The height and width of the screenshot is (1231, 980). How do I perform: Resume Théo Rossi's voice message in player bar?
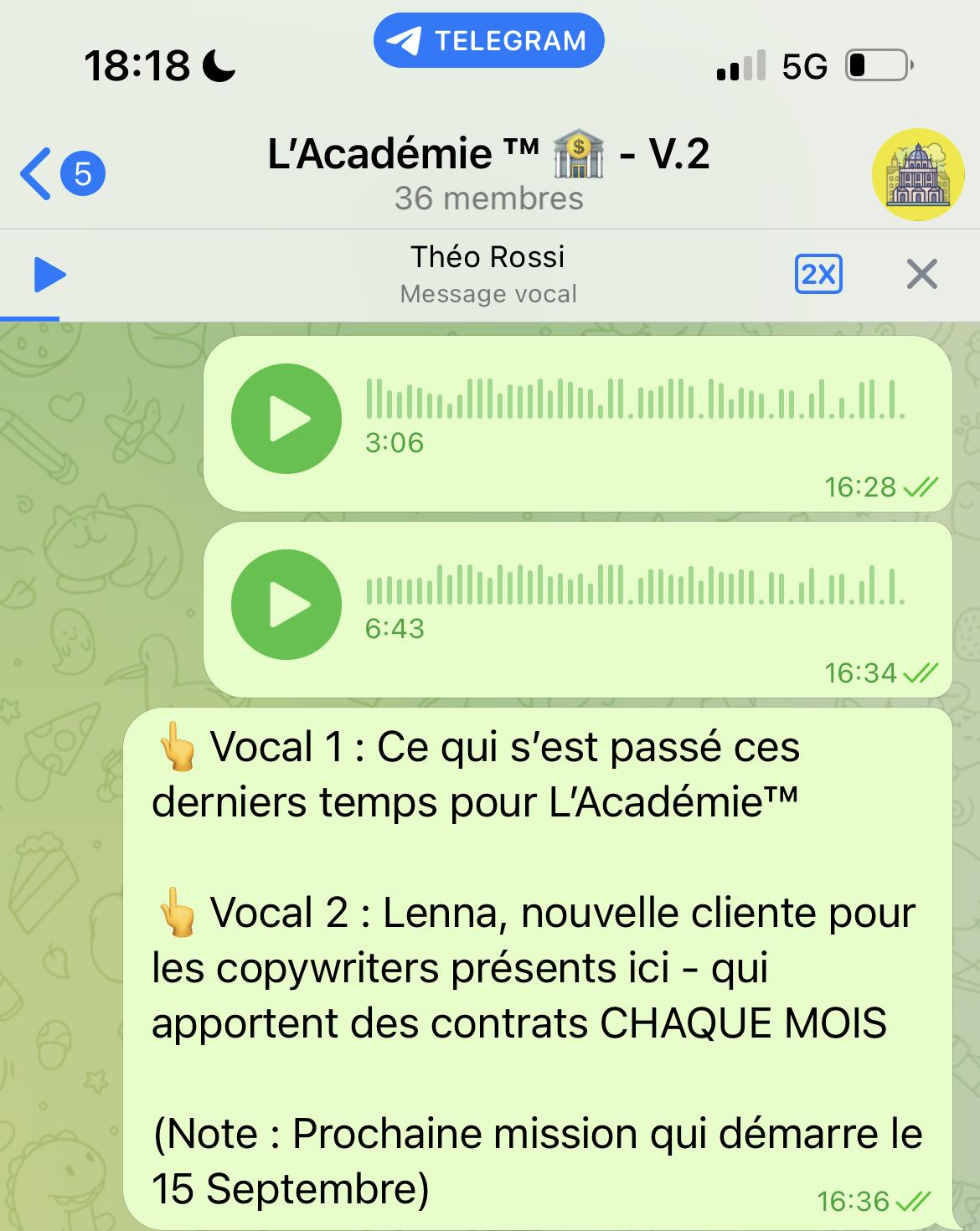(x=49, y=275)
